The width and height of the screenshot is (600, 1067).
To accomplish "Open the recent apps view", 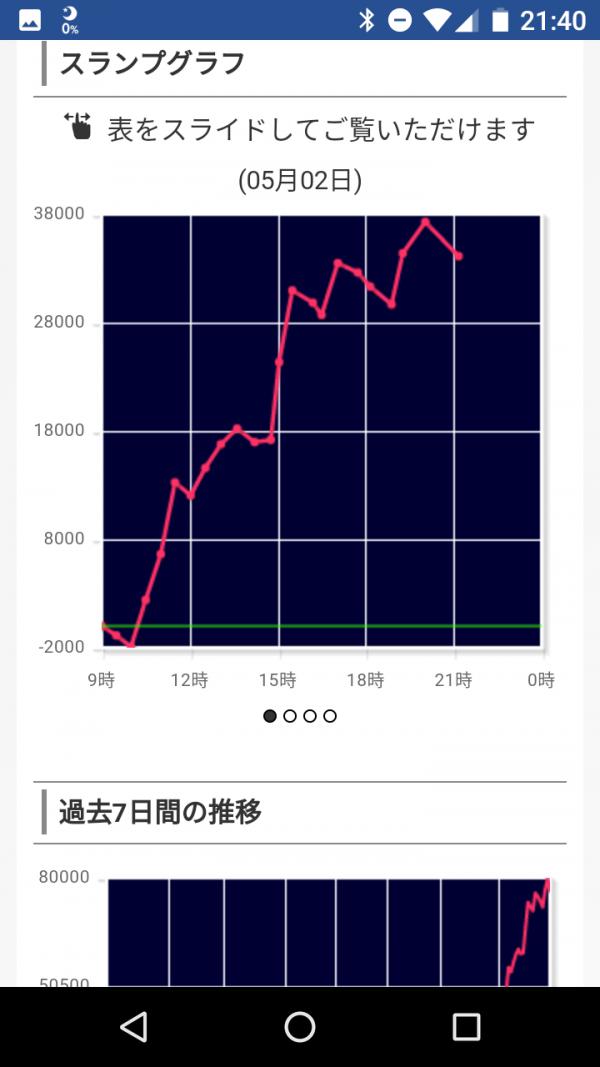I will [x=467, y=1026].
